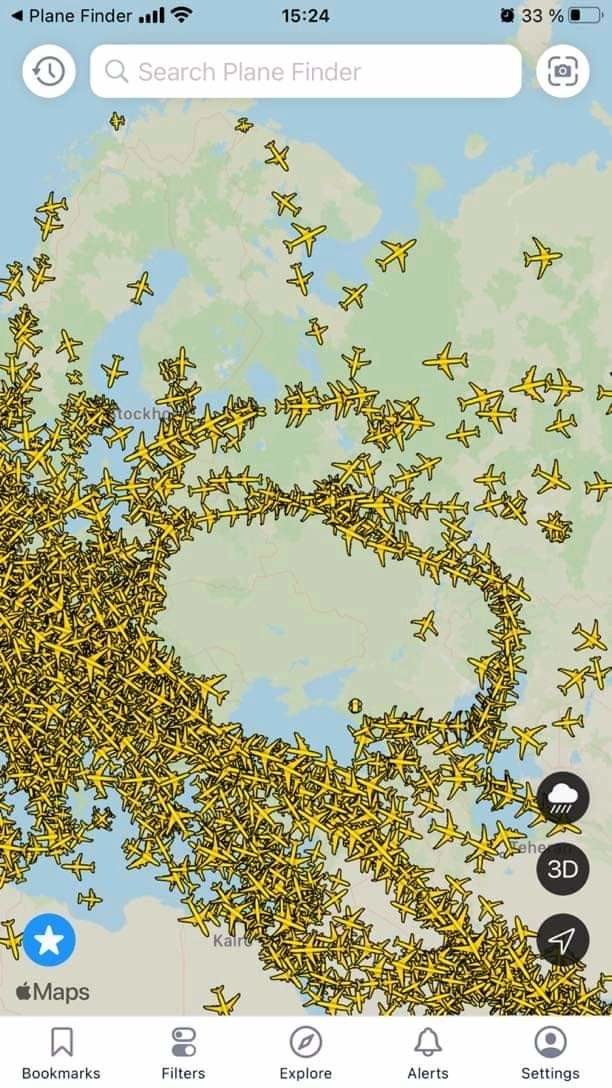Go to the Settings tab
This screenshot has width=612, height=1088.
(550, 1053)
